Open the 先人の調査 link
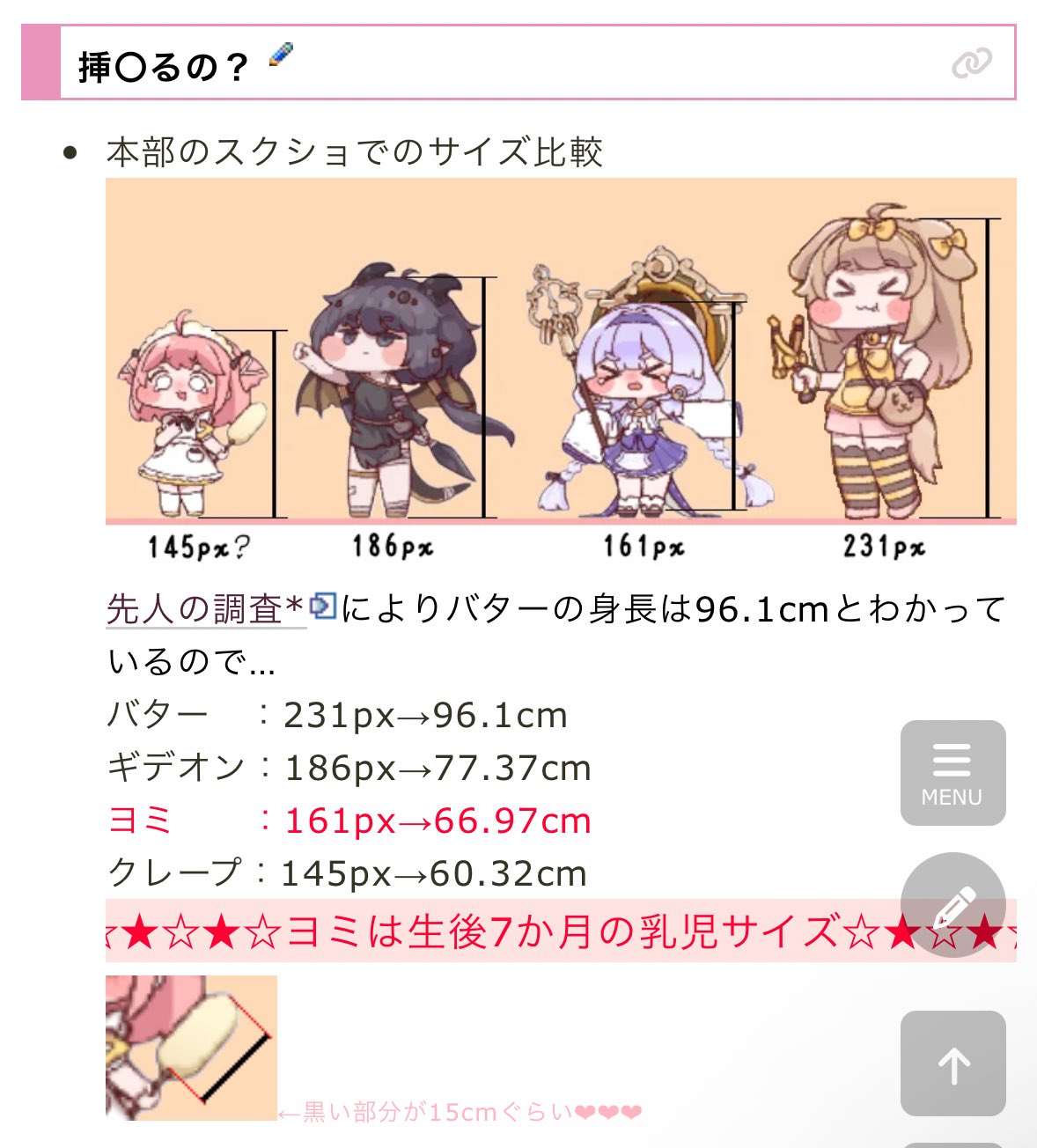1037x1148 pixels. tap(204, 608)
